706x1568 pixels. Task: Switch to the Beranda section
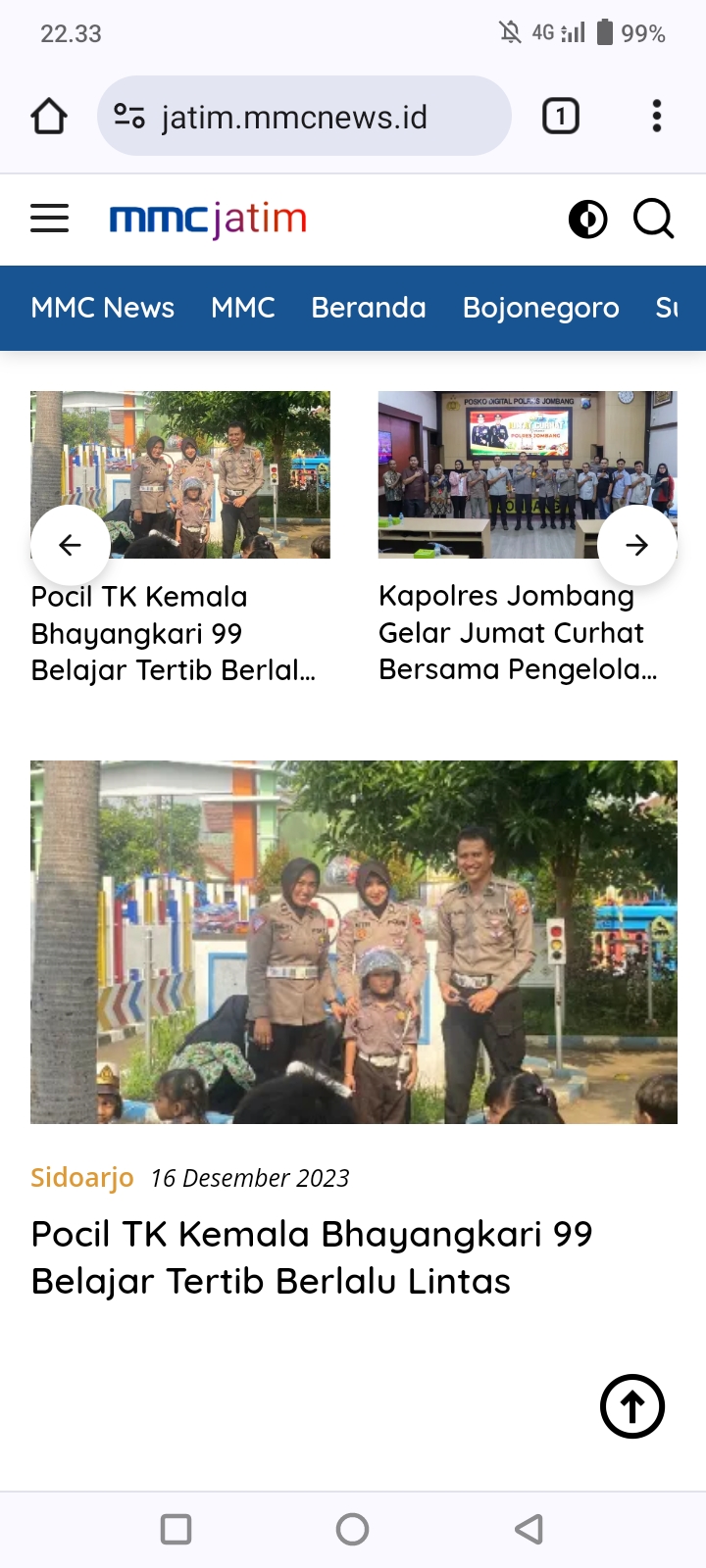pyautogui.click(x=369, y=308)
